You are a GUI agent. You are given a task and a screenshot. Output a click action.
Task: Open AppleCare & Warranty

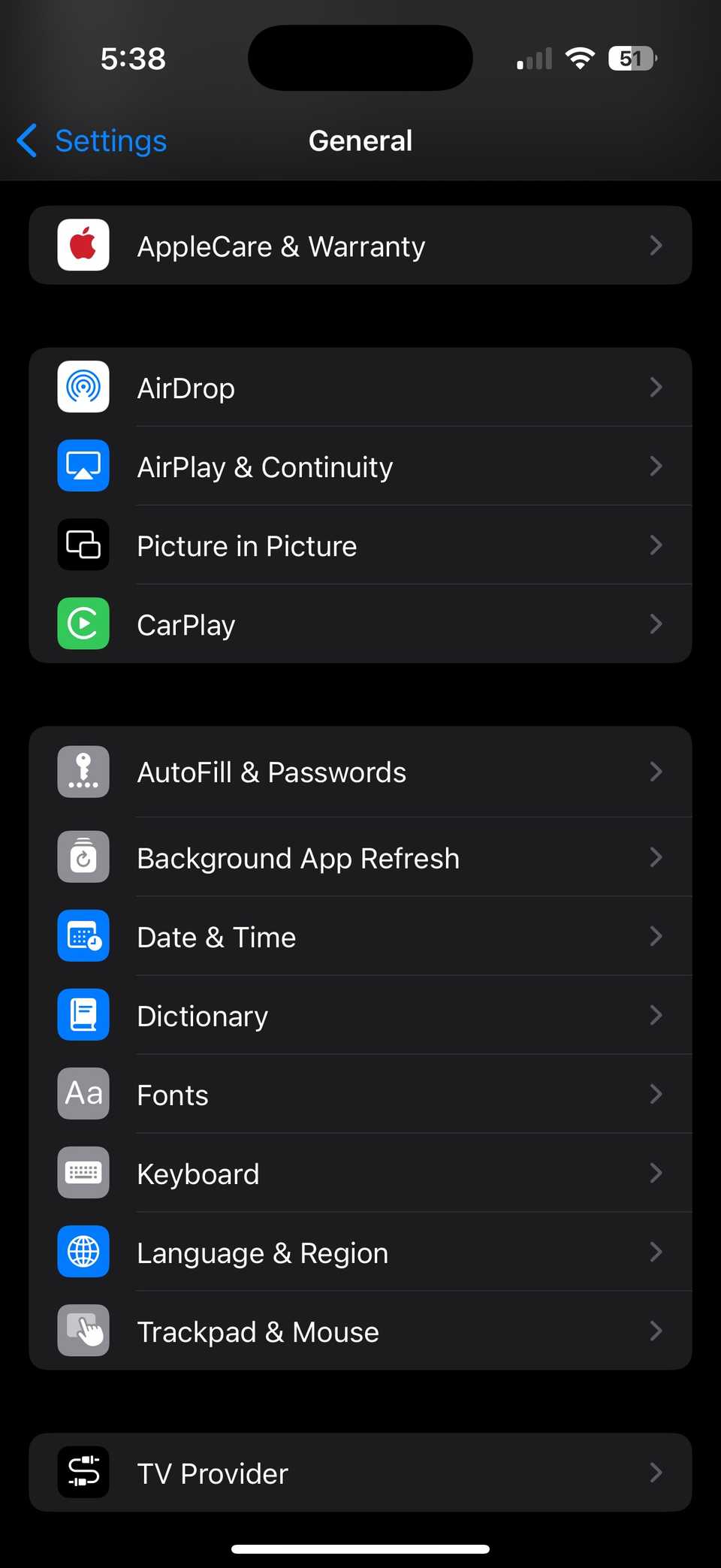pos(360,245)
